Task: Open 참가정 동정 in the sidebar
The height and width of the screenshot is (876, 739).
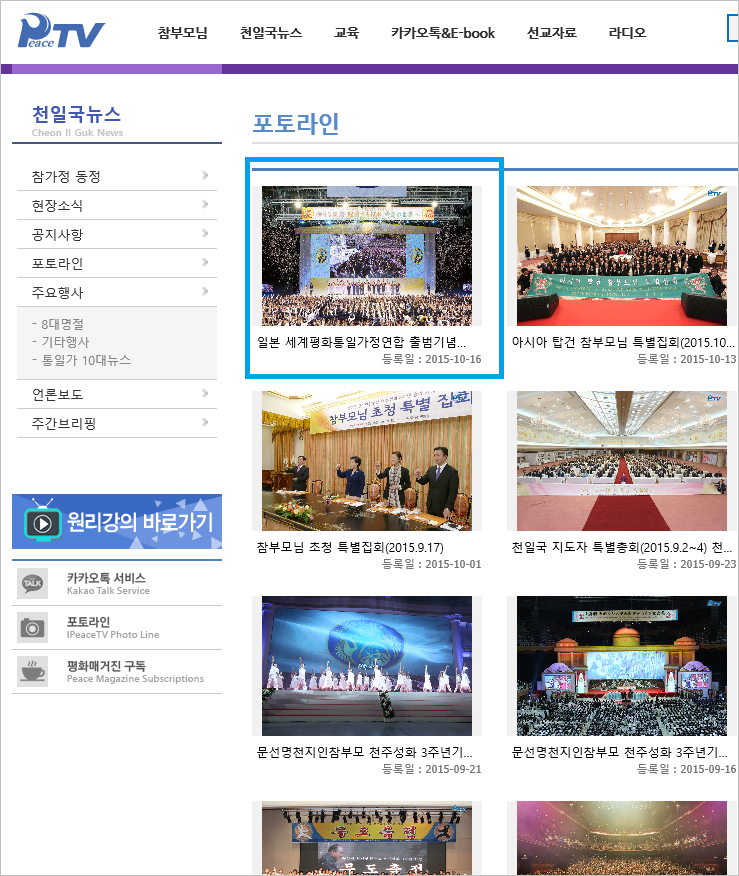Action: pyautogui.click(x=117, y=176)
